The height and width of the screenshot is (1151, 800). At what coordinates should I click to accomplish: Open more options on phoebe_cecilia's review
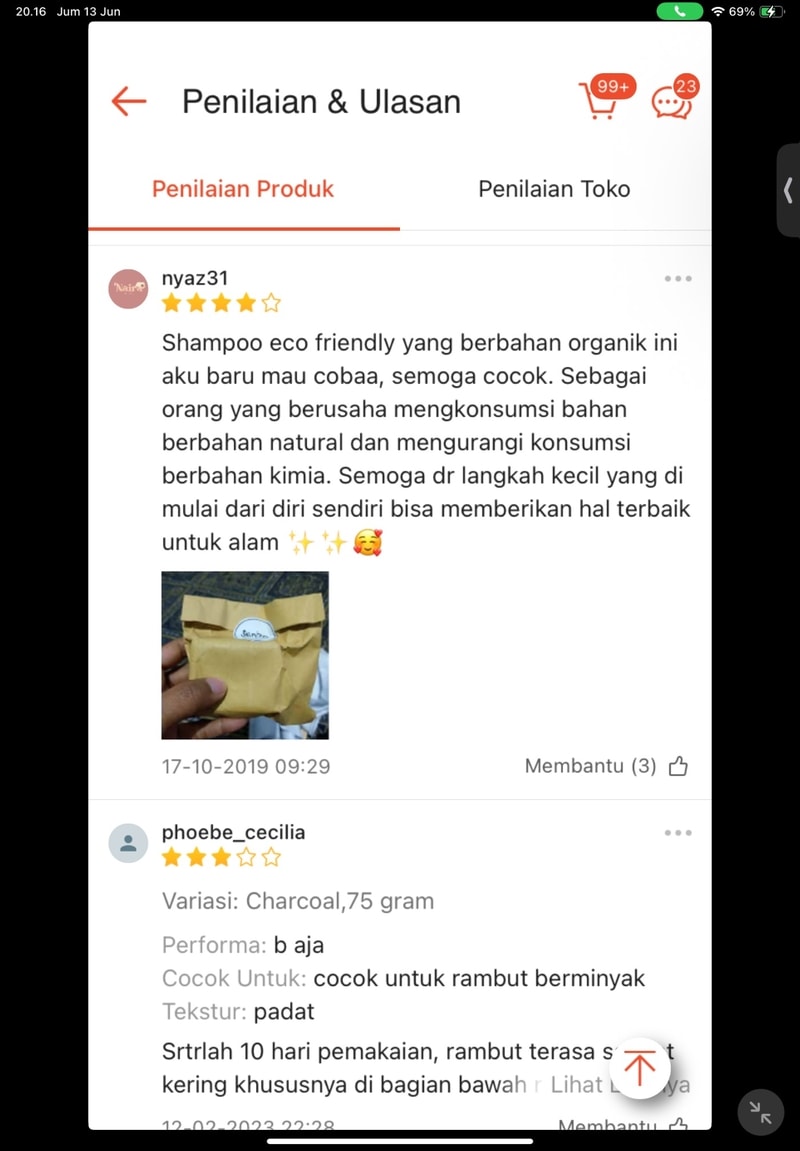(678, 833)
